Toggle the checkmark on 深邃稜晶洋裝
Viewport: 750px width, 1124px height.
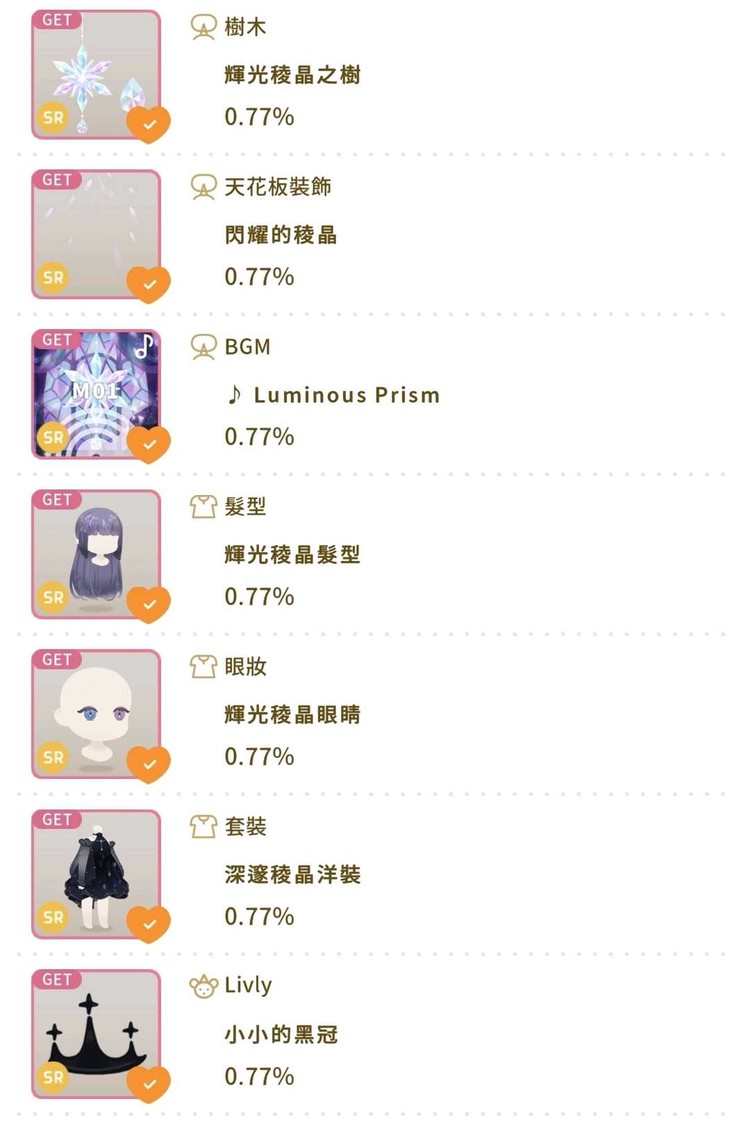coord(148,920)
